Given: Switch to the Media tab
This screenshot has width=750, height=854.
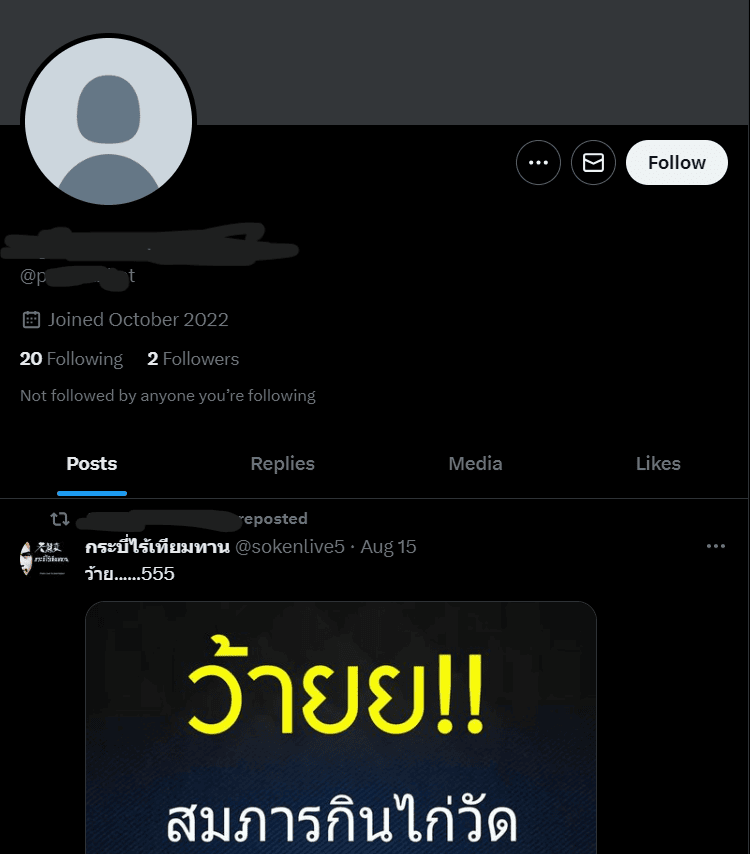Looking at the screenshot, I should click(475, 464).
